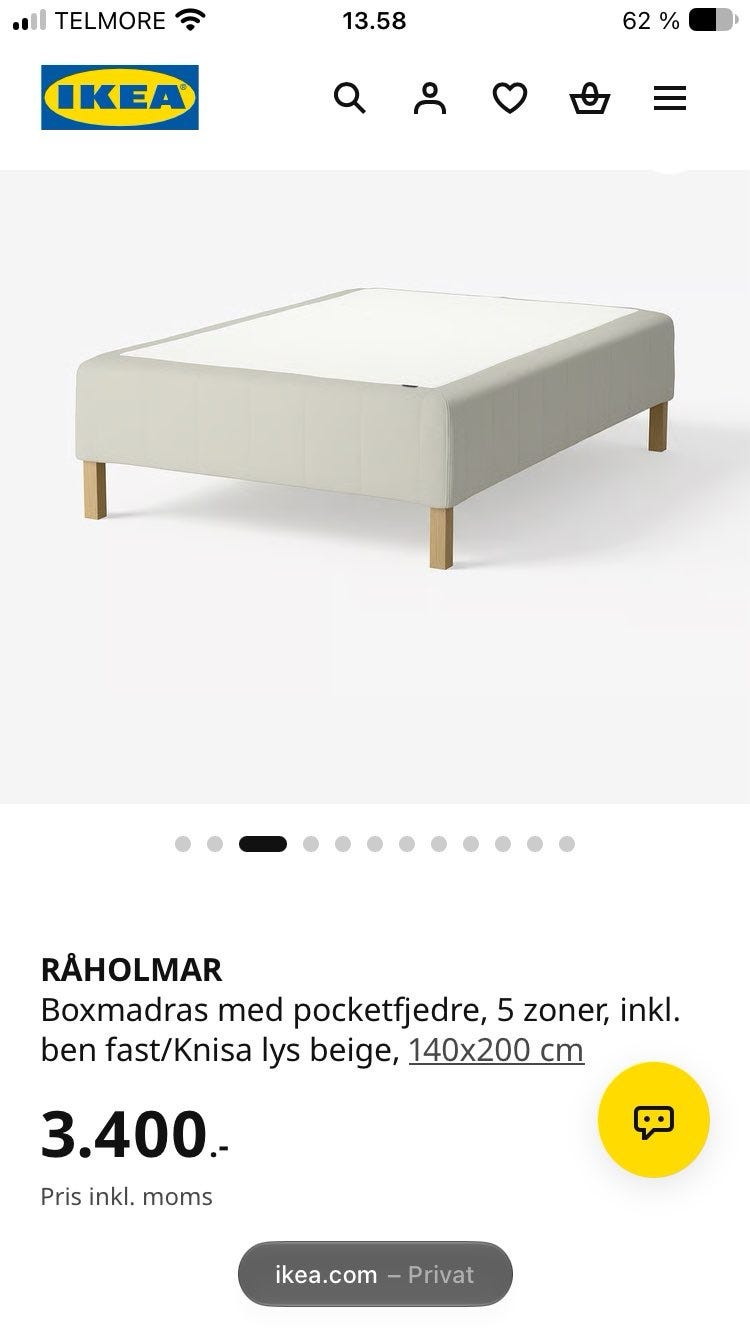750x1334 pixels.
Task: Open the search magnifier icon
Action: (349, 98)
